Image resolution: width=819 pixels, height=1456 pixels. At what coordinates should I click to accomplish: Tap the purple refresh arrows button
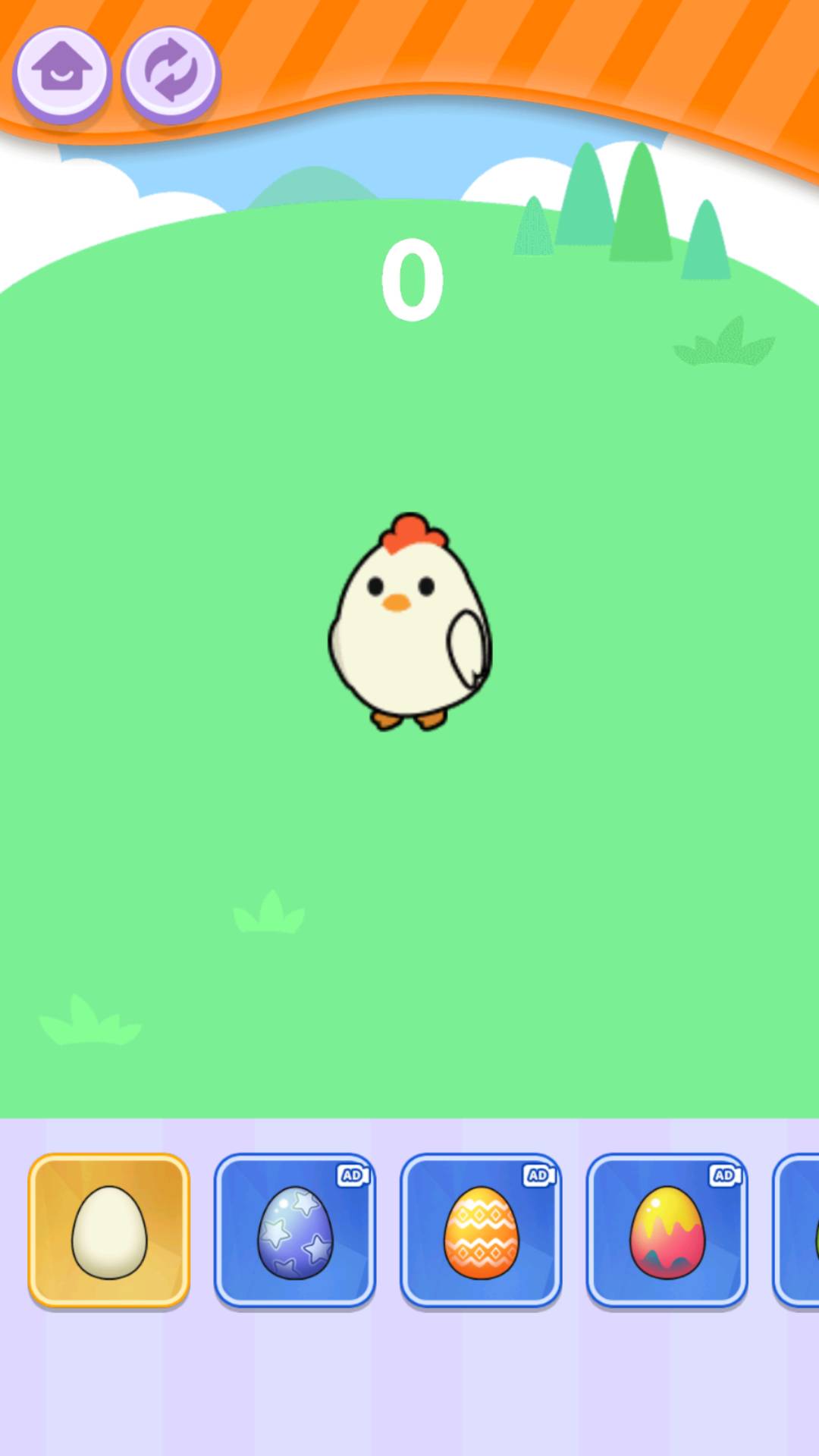tap(171, 72)
